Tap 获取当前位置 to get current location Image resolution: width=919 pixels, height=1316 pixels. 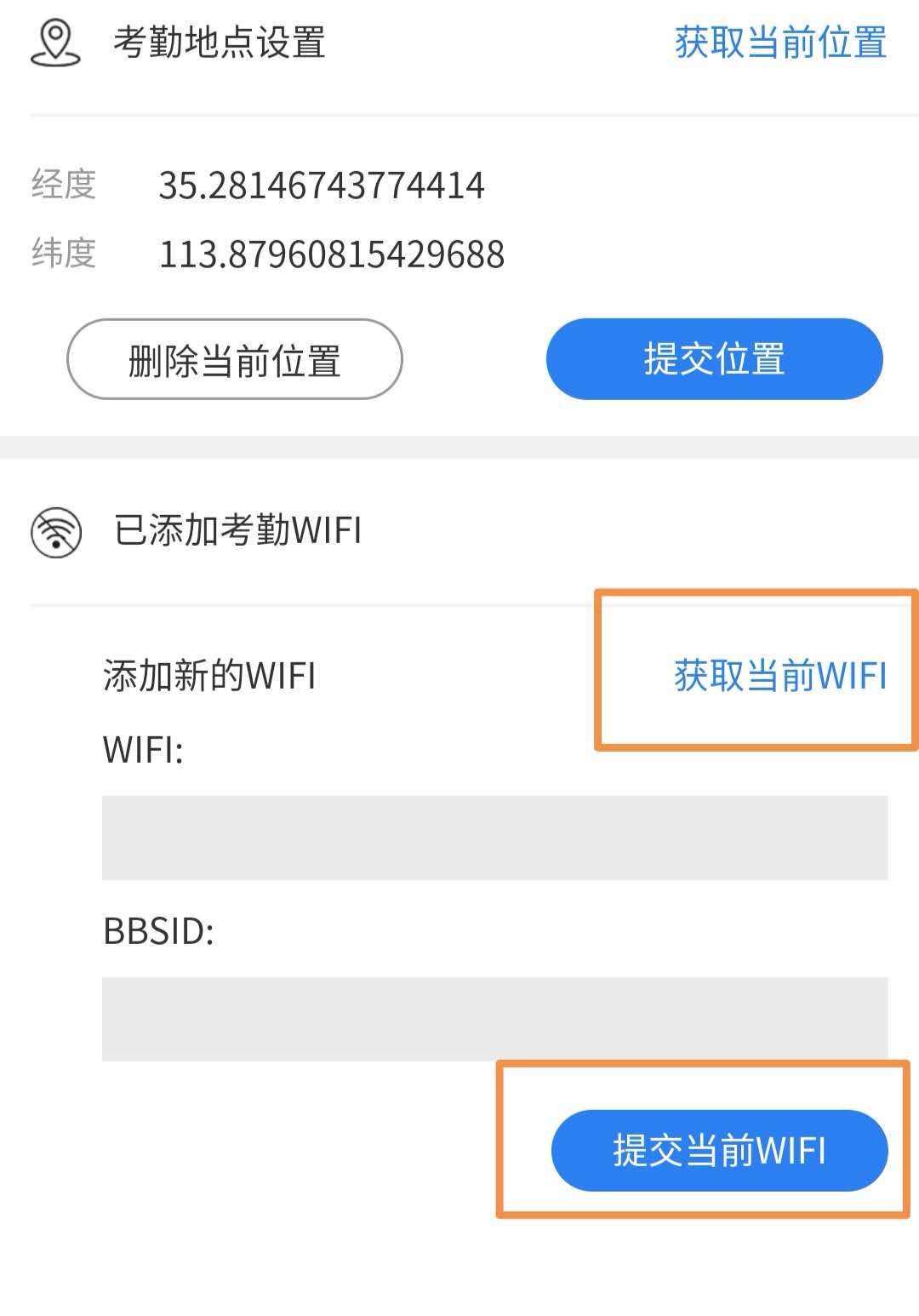[x=780, y=43]
